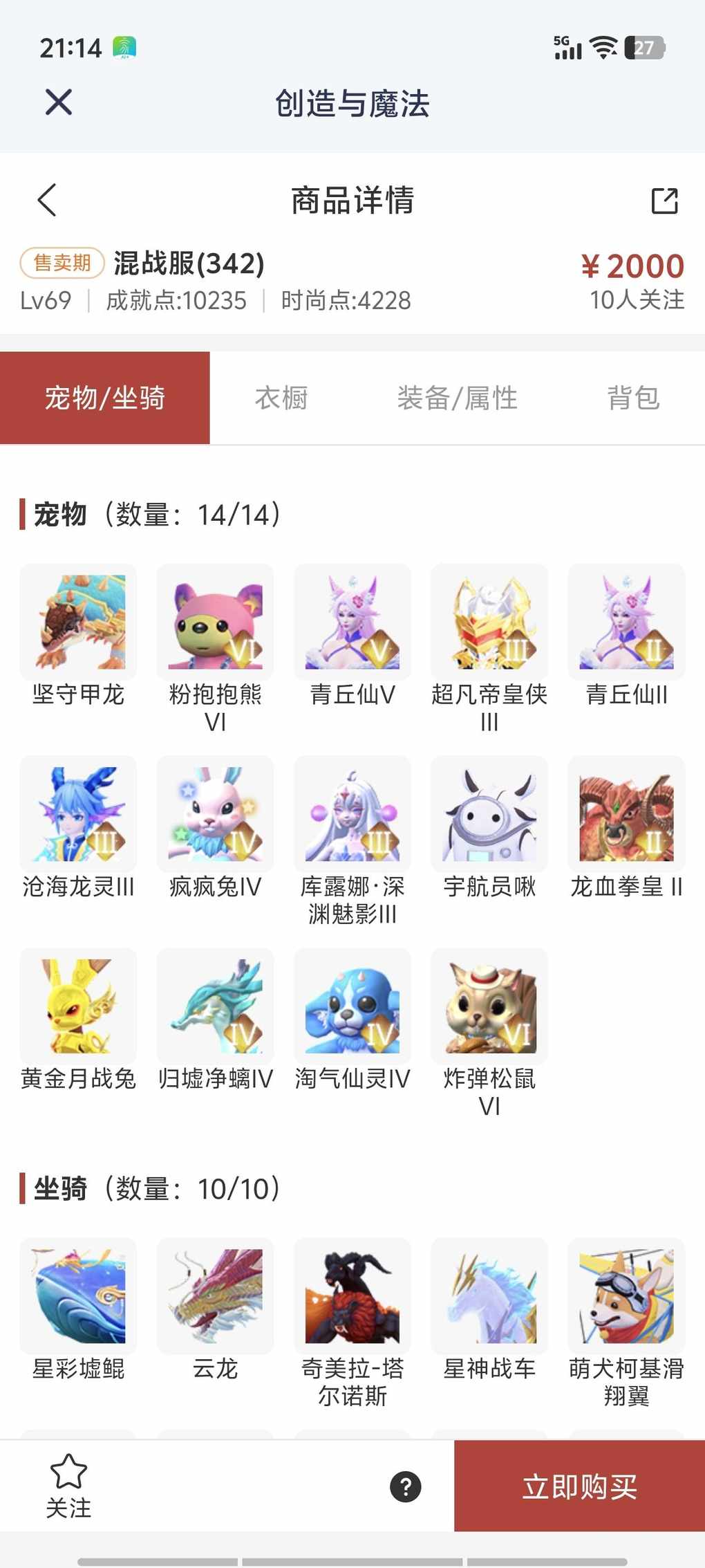Open the 星彩墟鲲 mount
Image resolution: width=705 pixels, height=1568 pixels.
point(78,1296)
